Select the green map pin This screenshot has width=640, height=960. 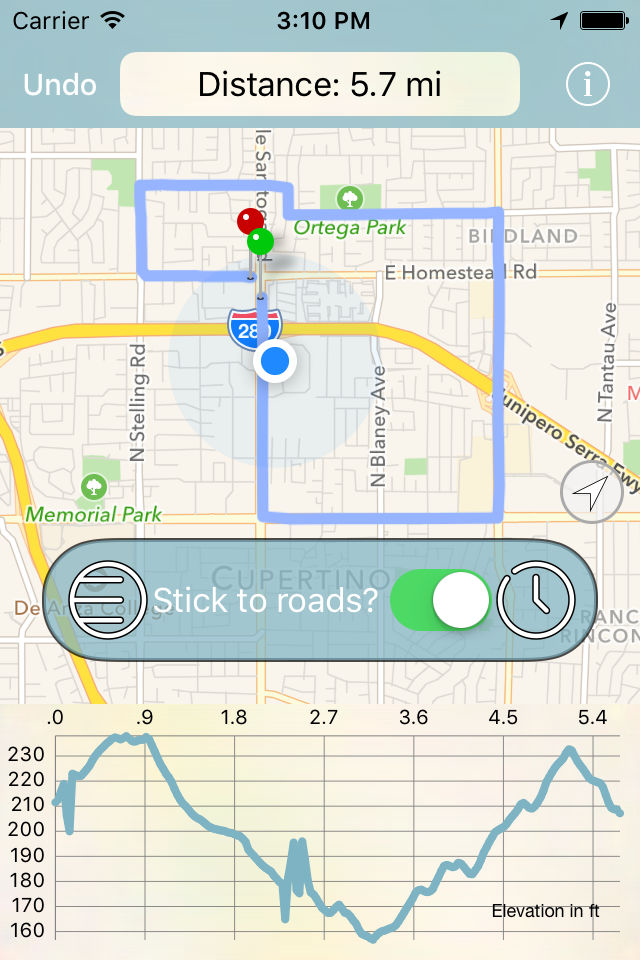pyautogui.click(x=261, y=241)
